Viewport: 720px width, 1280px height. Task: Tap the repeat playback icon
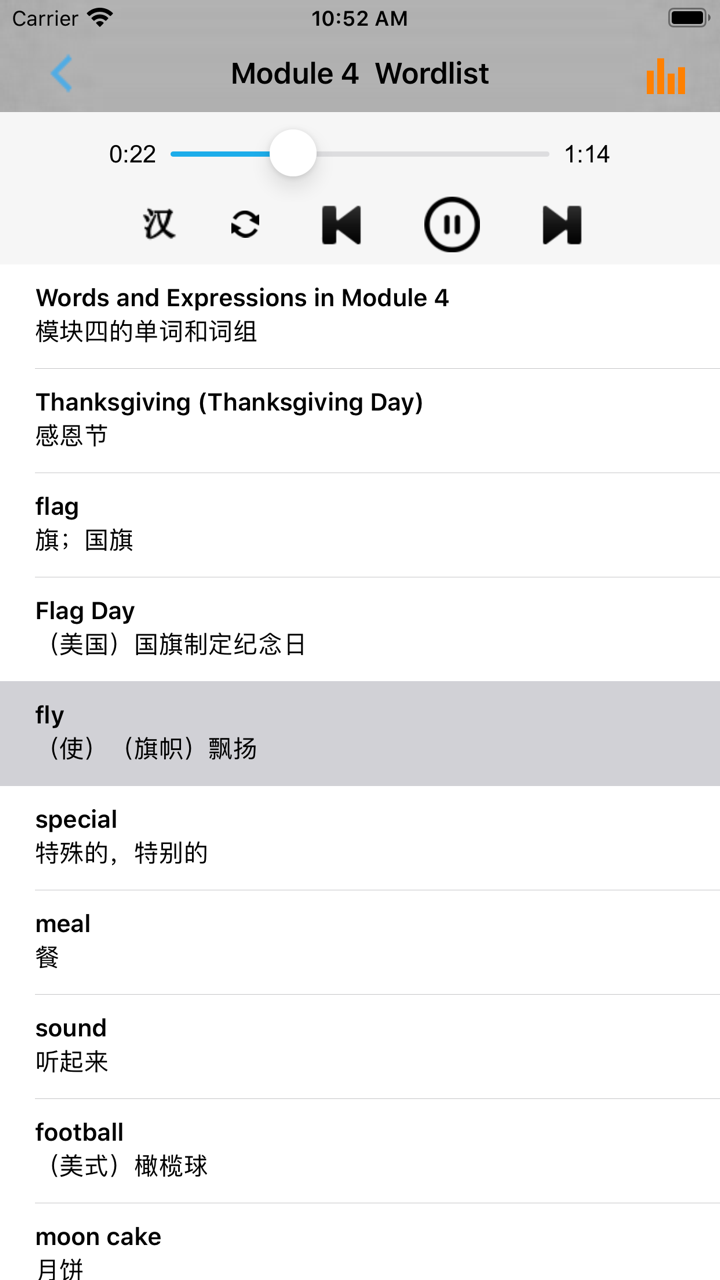245,224
